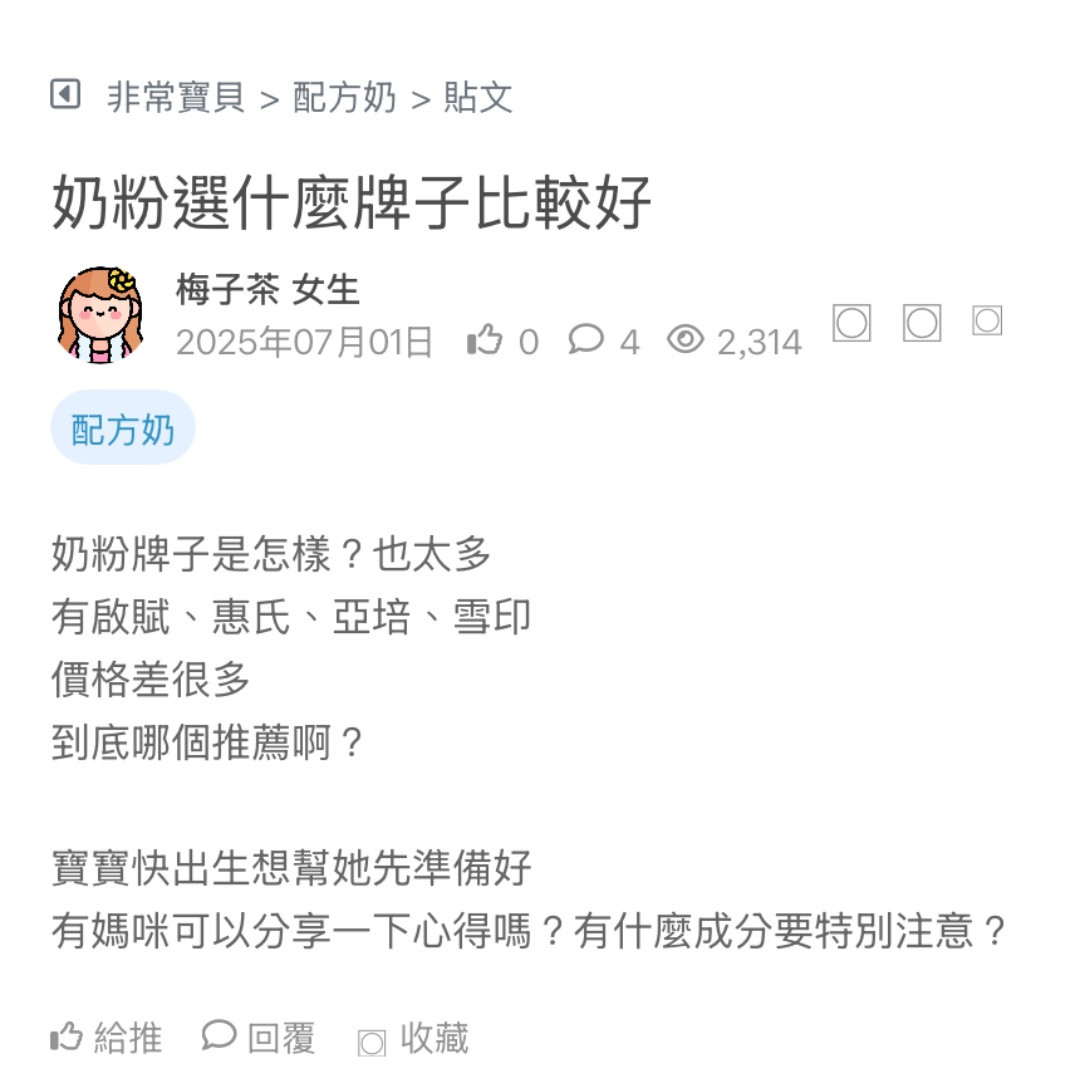Select the 配方奶 tag chip
The image size is (1080, 1080).
[x=122, y=430]
